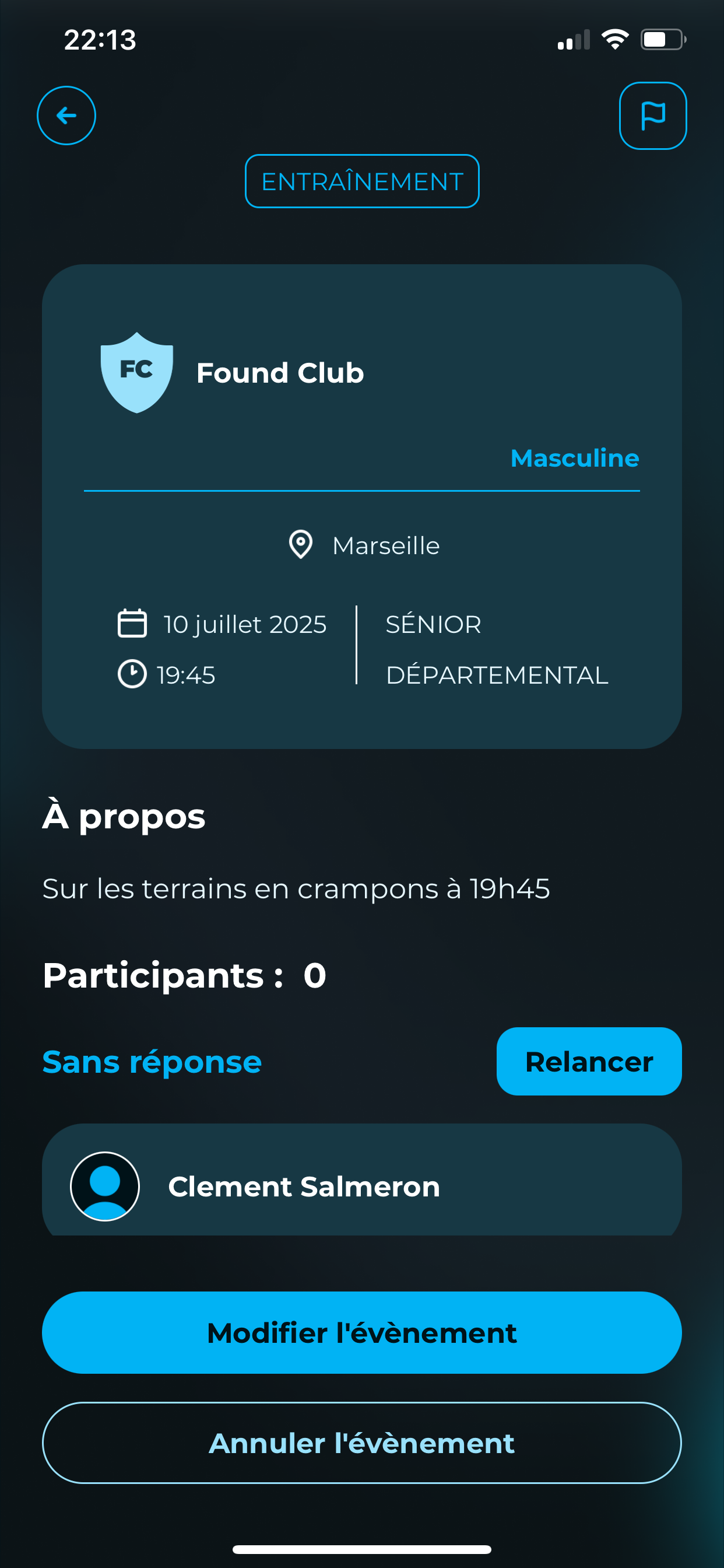The width and height of the screenshot is (724, 1568).
Task: Select the Masculine category label
Action: pyautogui.click(x=574, y=459)
